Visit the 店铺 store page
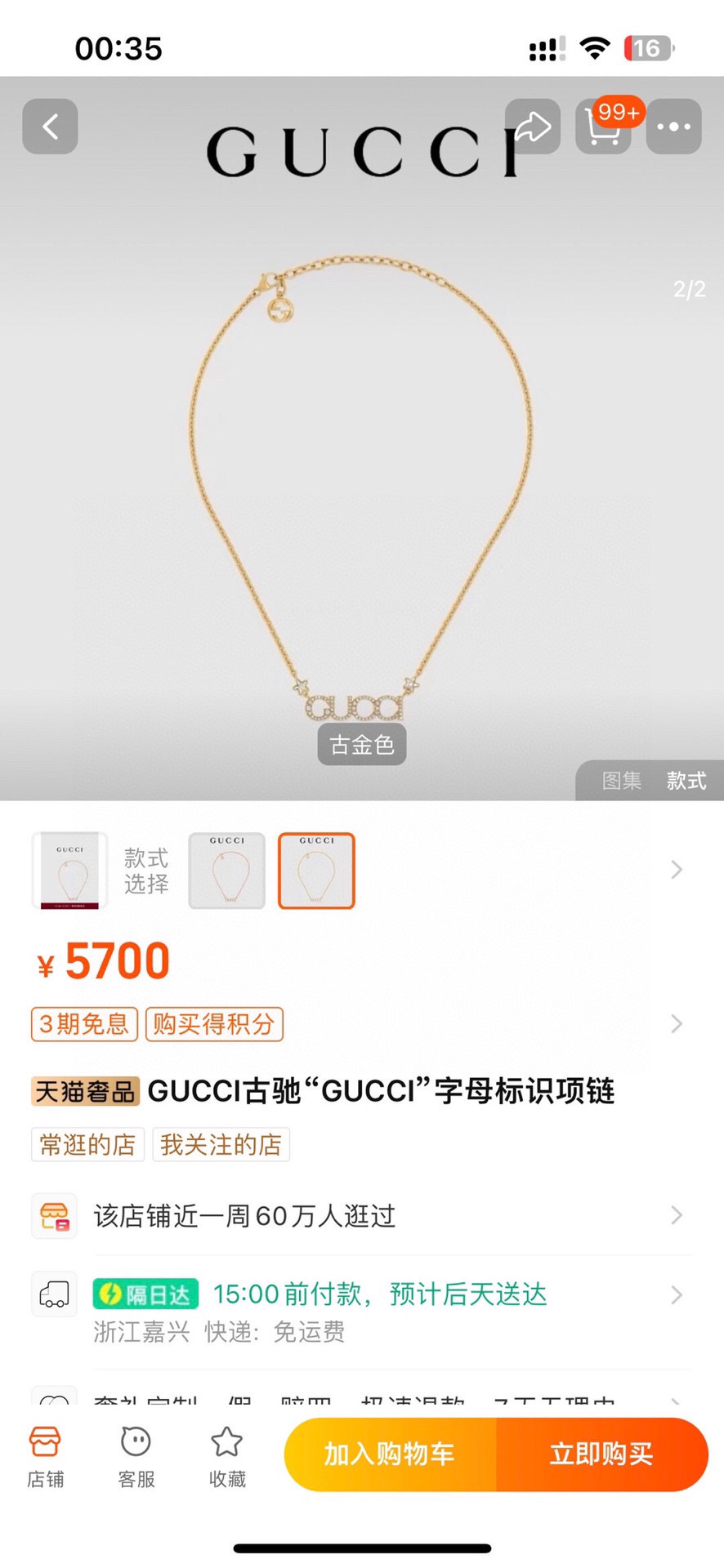The width and height of the screenshot is (724, 1568). tap(45, 1458)
